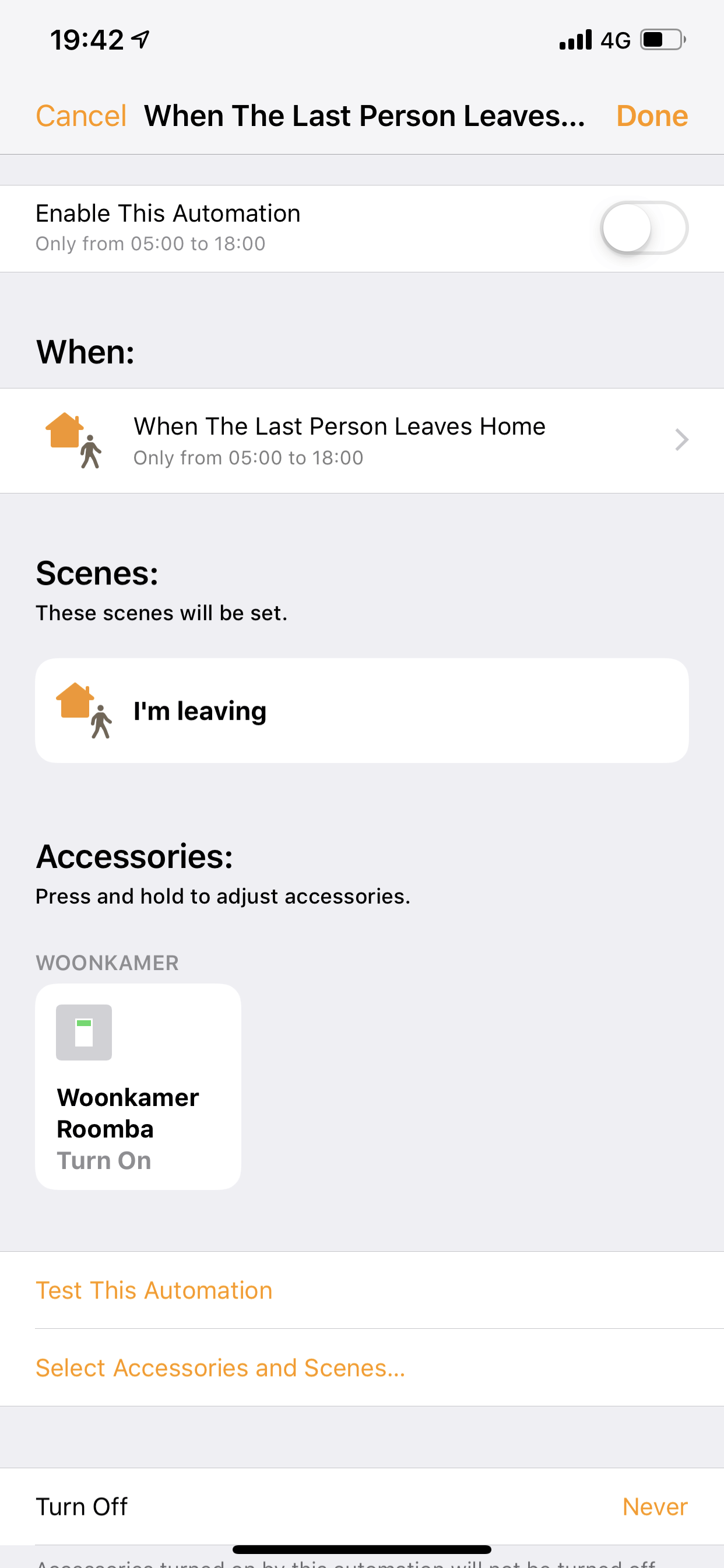Change the Turn Off setting from Never
The width and height of the screenshot is (724, 1568).
pos(655,1506)
